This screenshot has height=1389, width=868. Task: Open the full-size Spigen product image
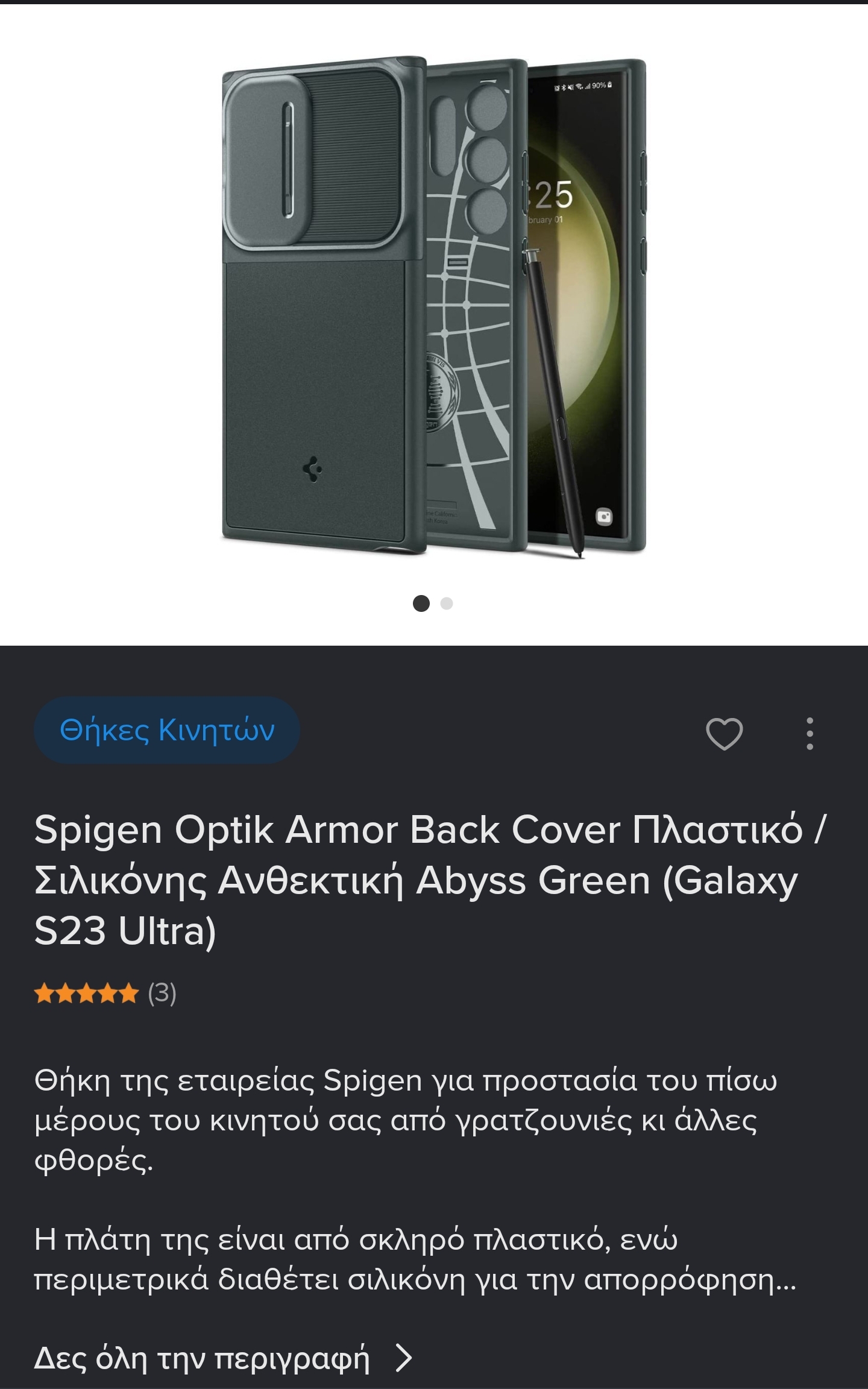[434, 306]
